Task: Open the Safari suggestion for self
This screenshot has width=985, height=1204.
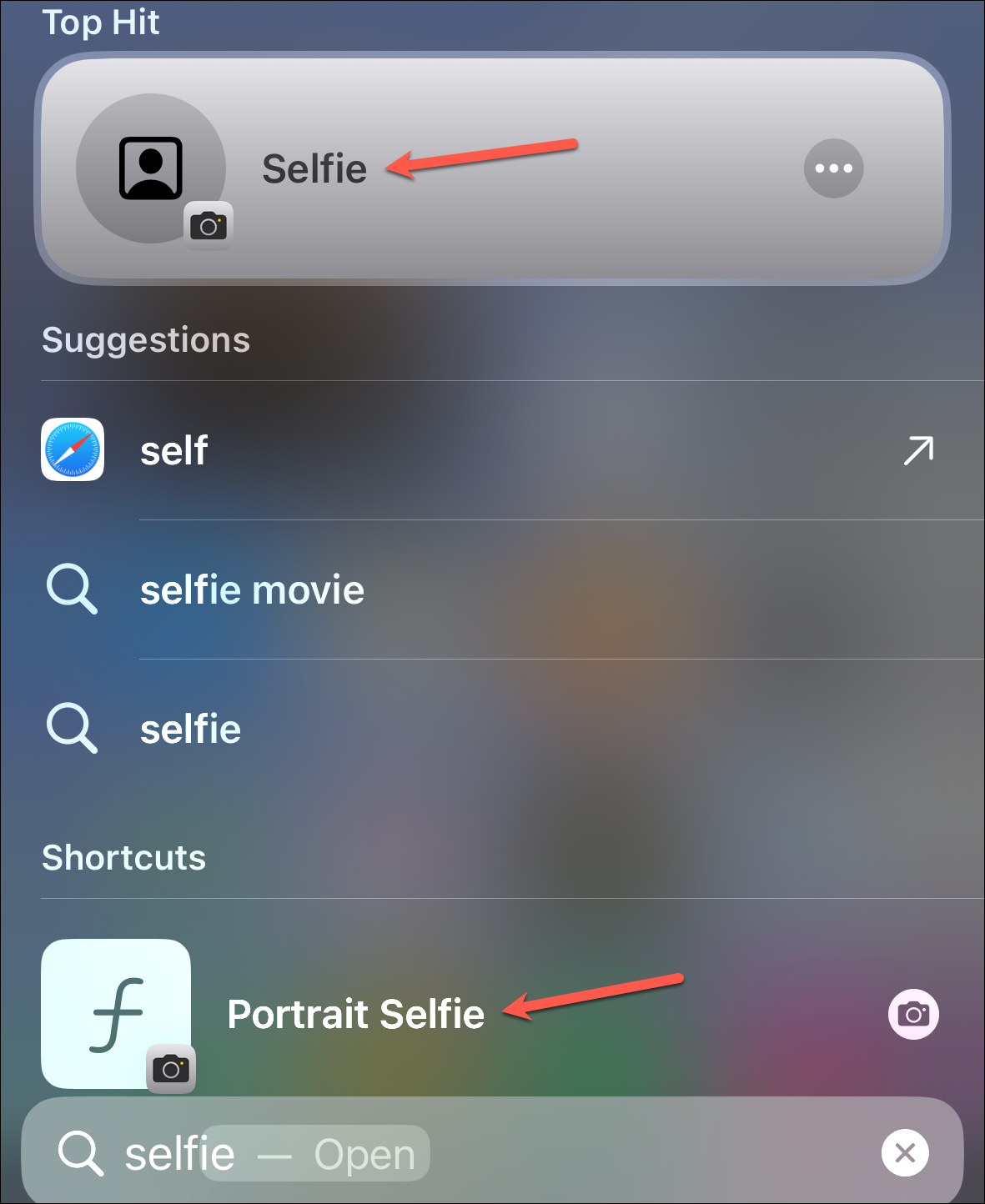Action: 174,450
